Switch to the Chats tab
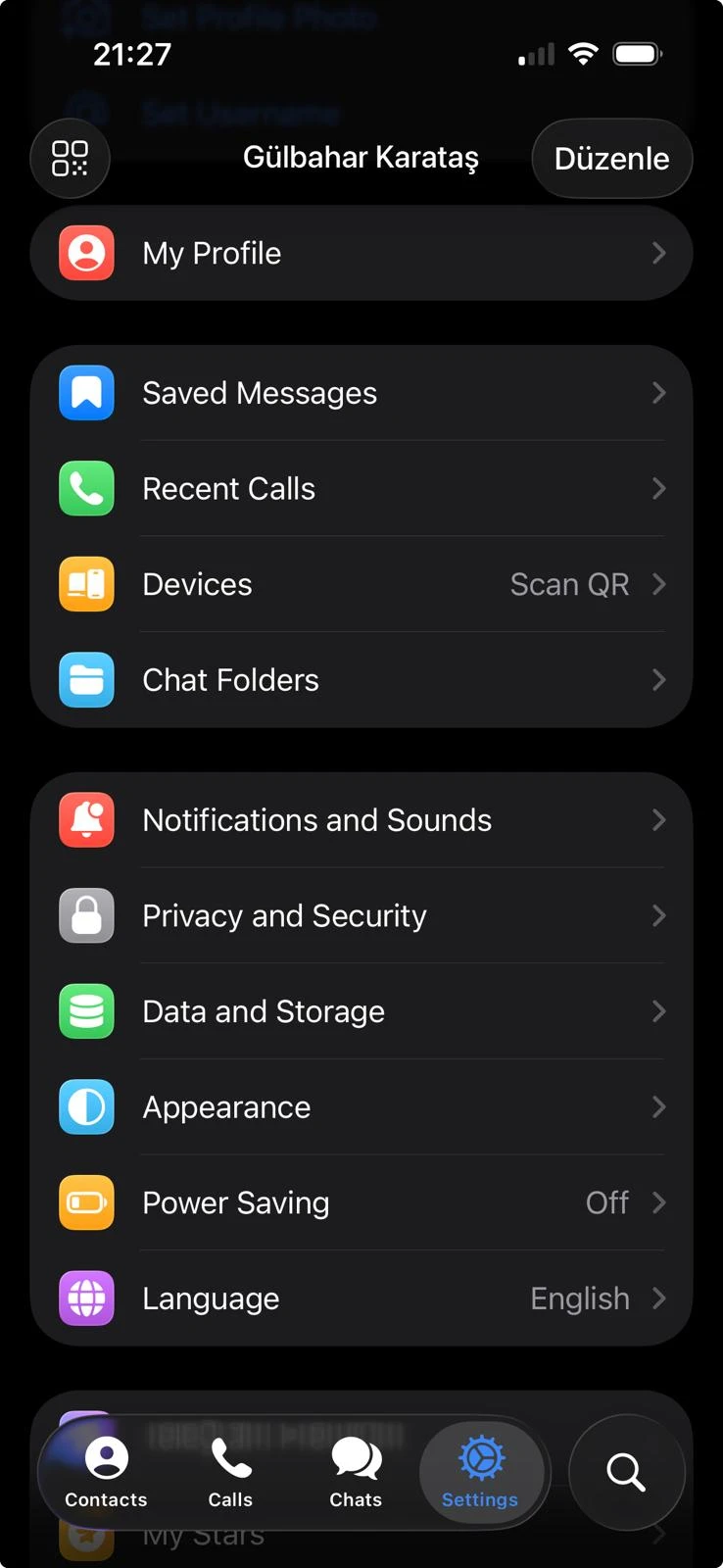This screenshot has height=1568, width=723. (356, 1472)
